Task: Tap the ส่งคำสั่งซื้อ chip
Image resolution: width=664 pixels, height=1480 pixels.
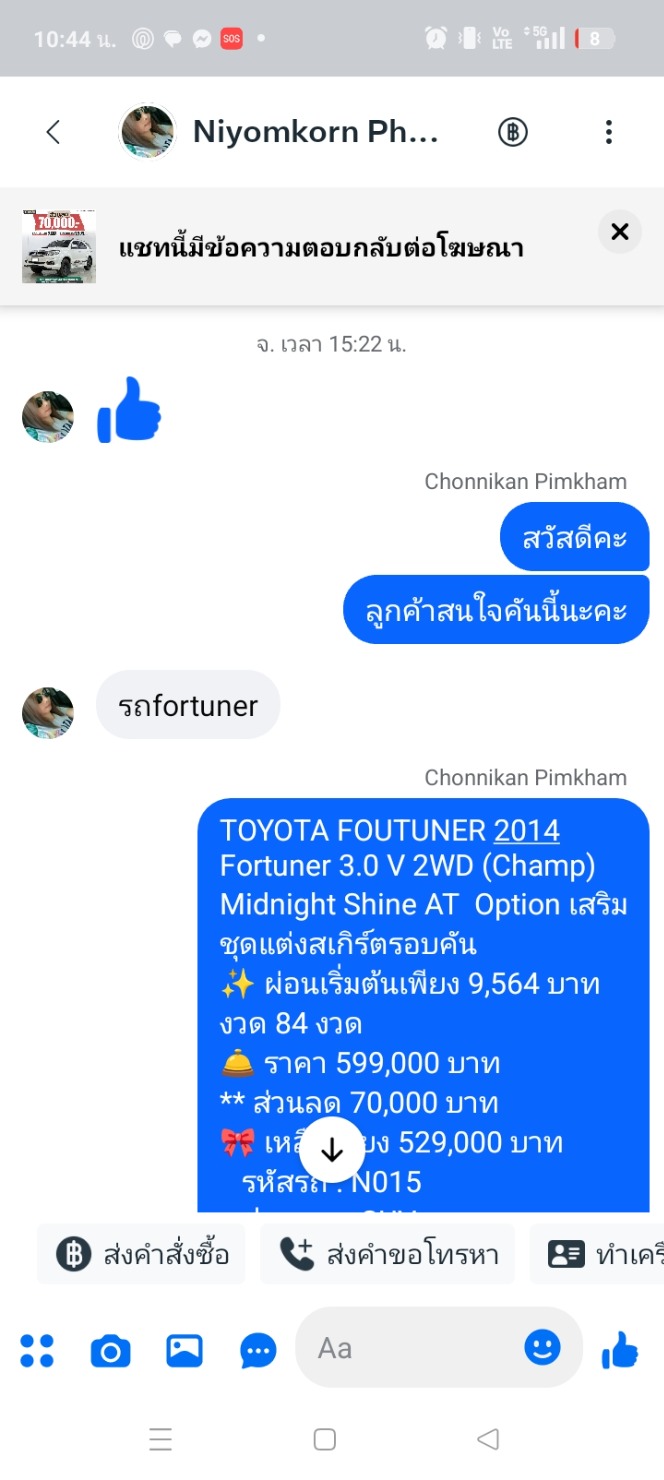Action: [142, 1254]
